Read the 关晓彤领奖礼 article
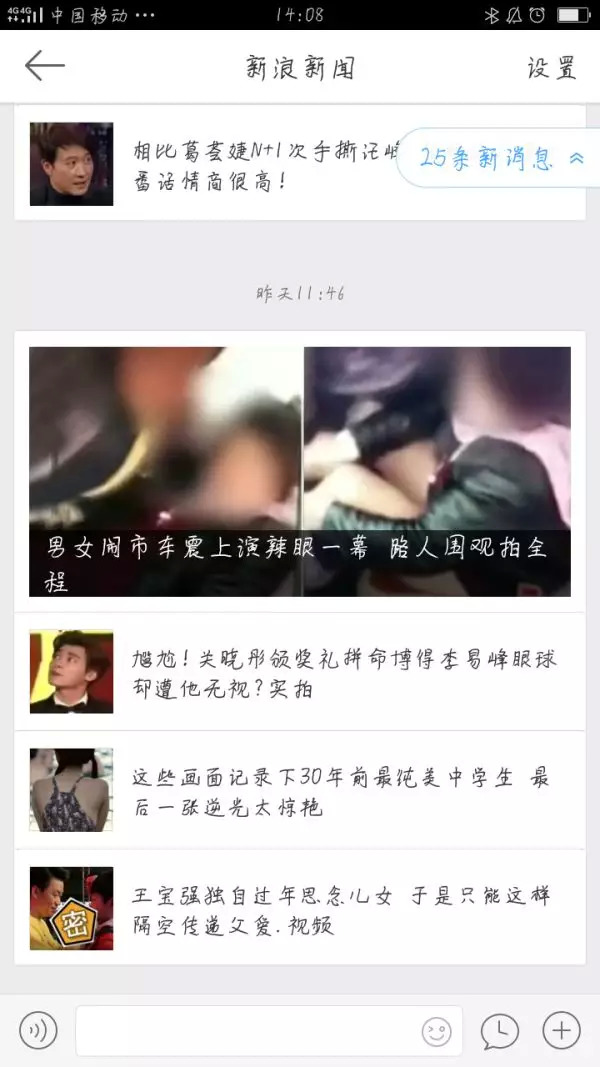600x1067 pixels. (300, 673)
